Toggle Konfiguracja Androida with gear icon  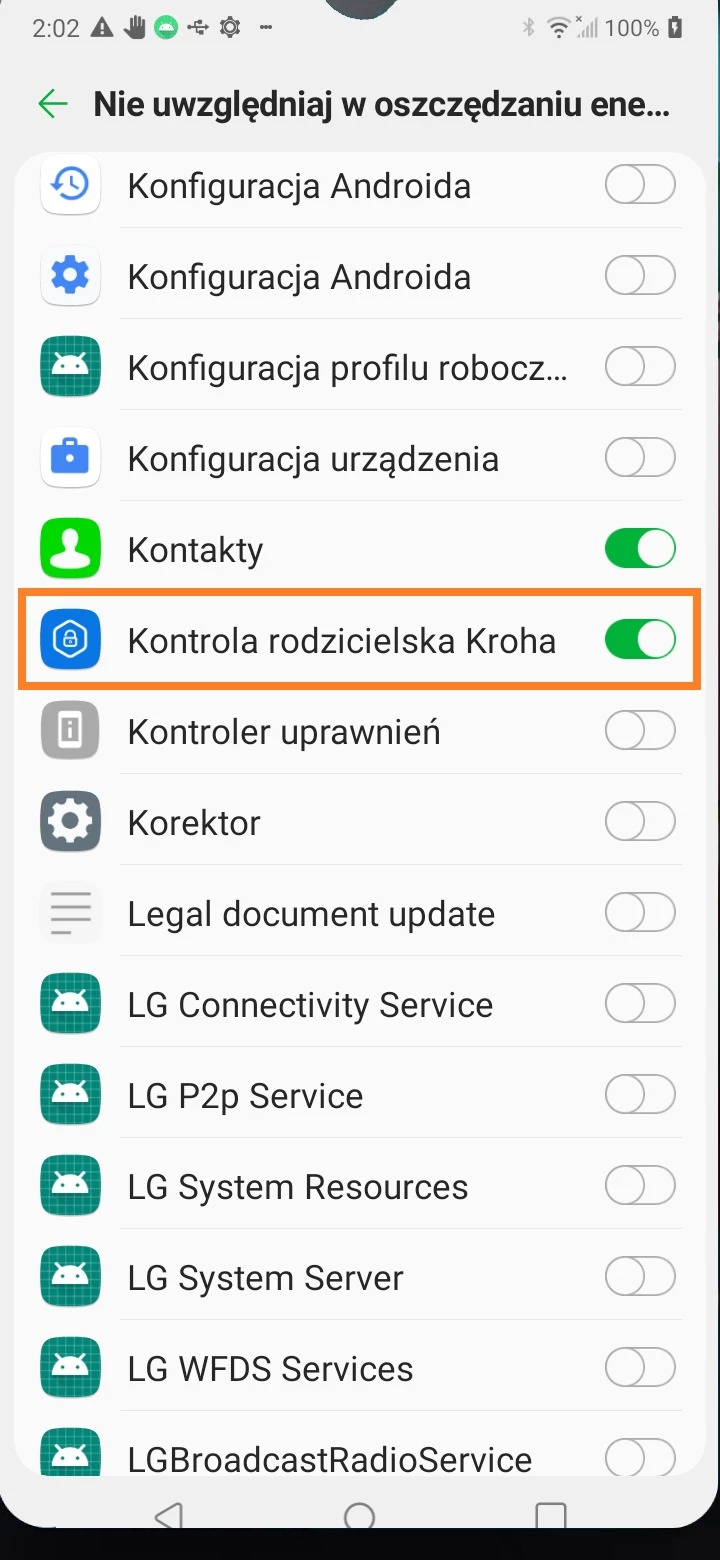(640, 277)
